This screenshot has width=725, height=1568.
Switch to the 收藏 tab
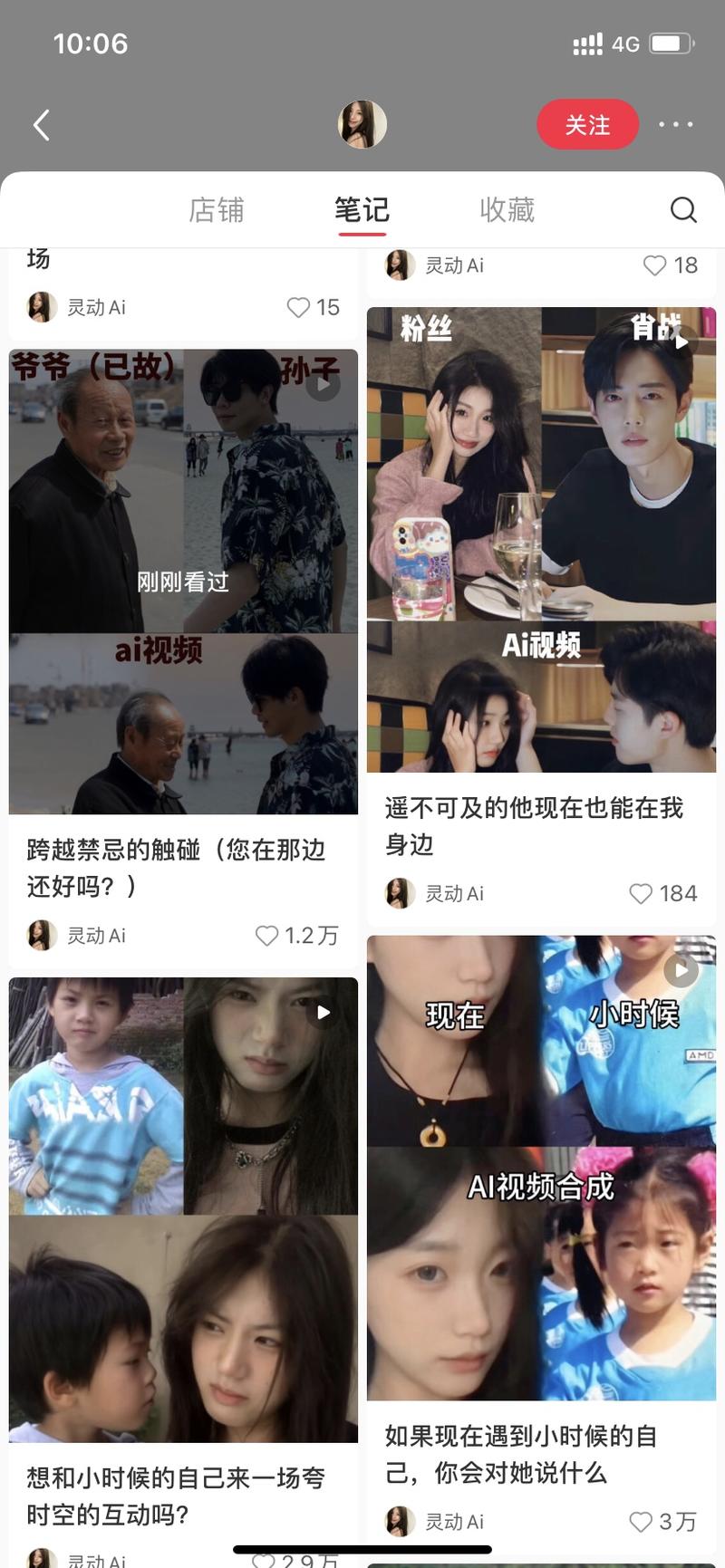point(507,210)
